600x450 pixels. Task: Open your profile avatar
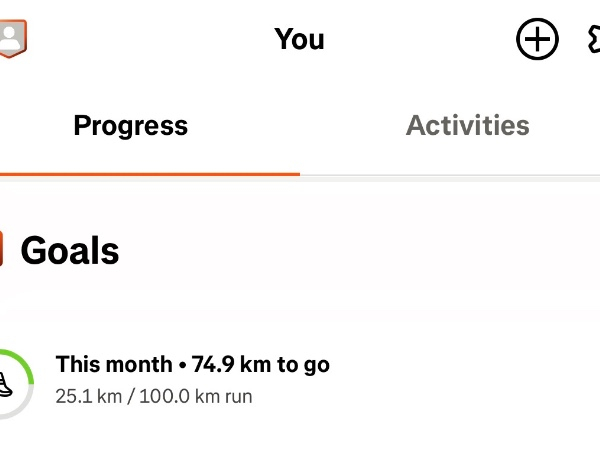point(12,39)
